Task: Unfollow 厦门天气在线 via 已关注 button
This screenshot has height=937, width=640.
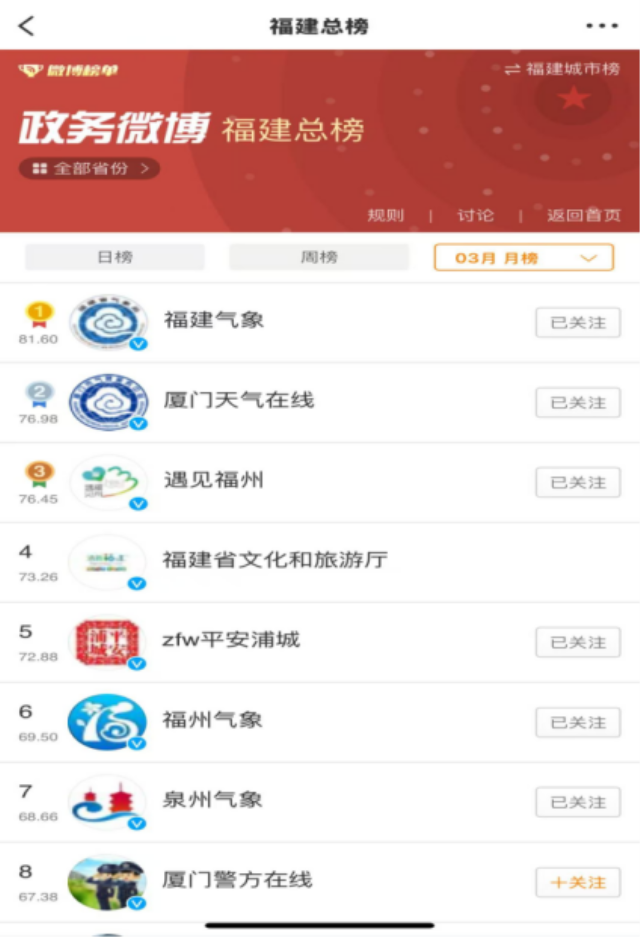Action: [x=578, y=402]
